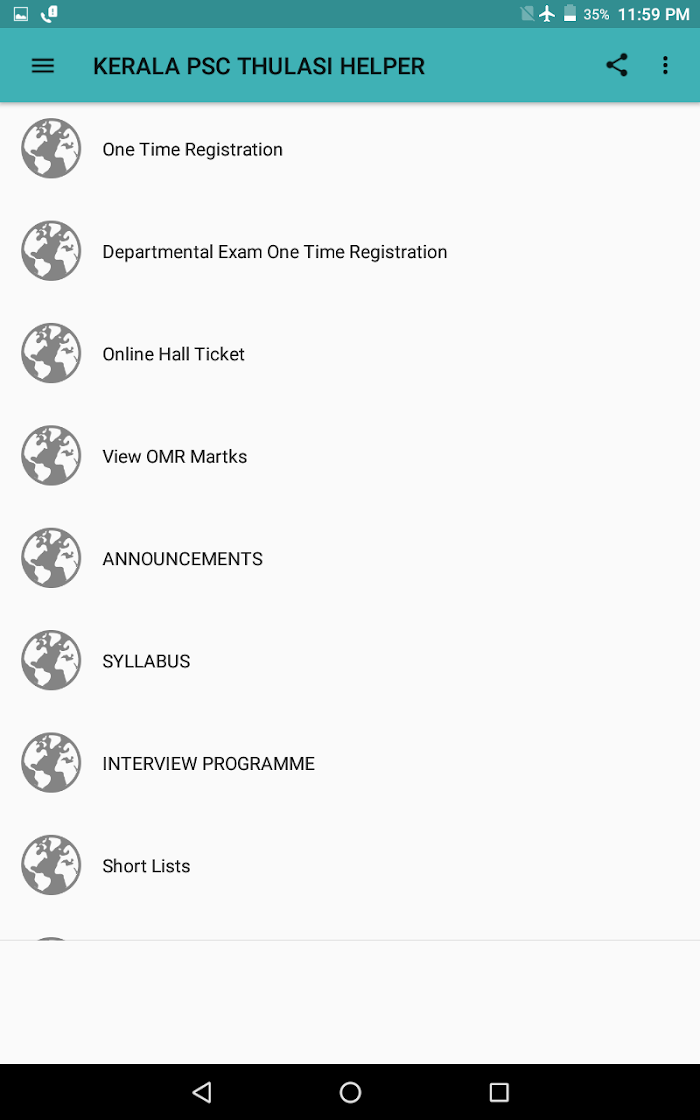View OMR Martks row

[x=350, y=456]
